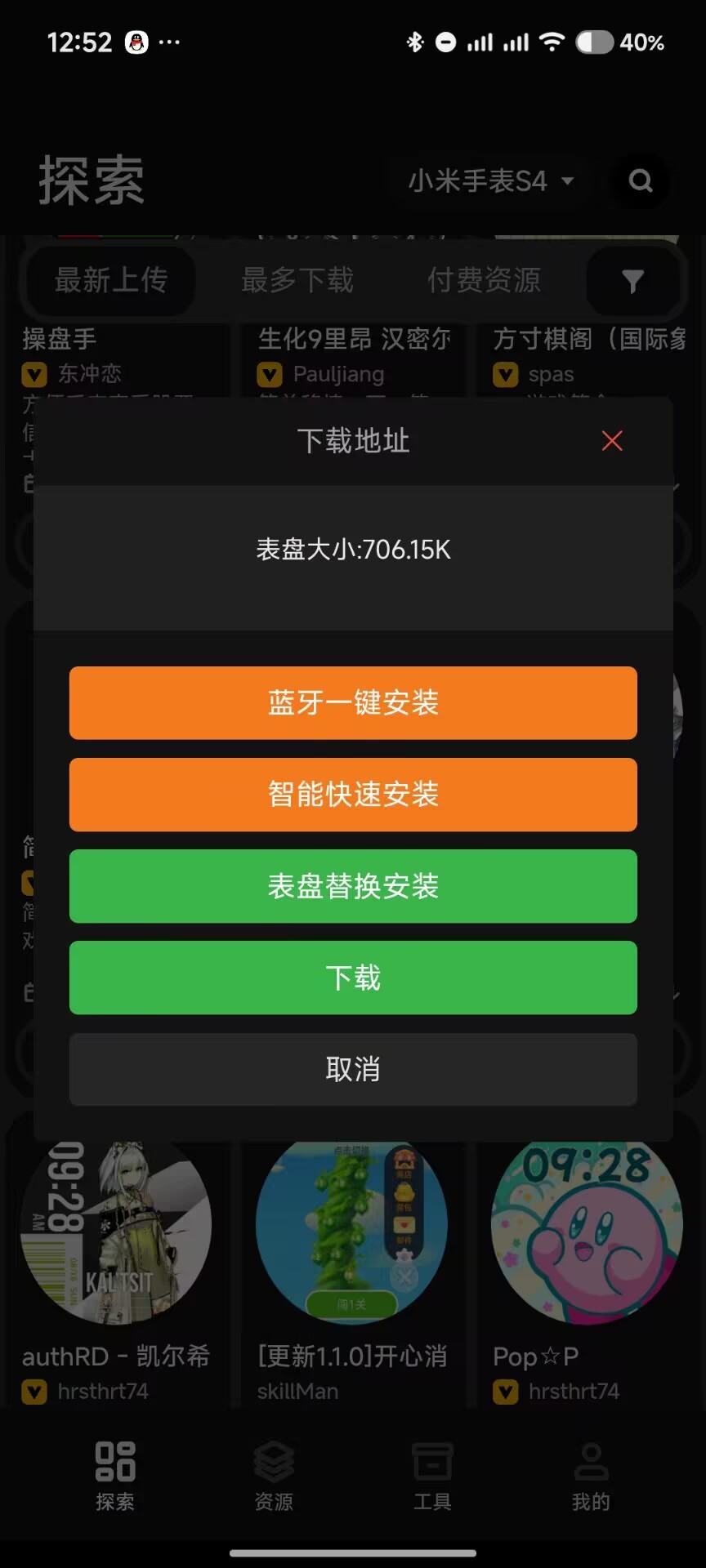The width and height of the screenshot is (706, 1568).
Task: Dismiss the dialog with 取消
Action: (x=353, y=1069)
